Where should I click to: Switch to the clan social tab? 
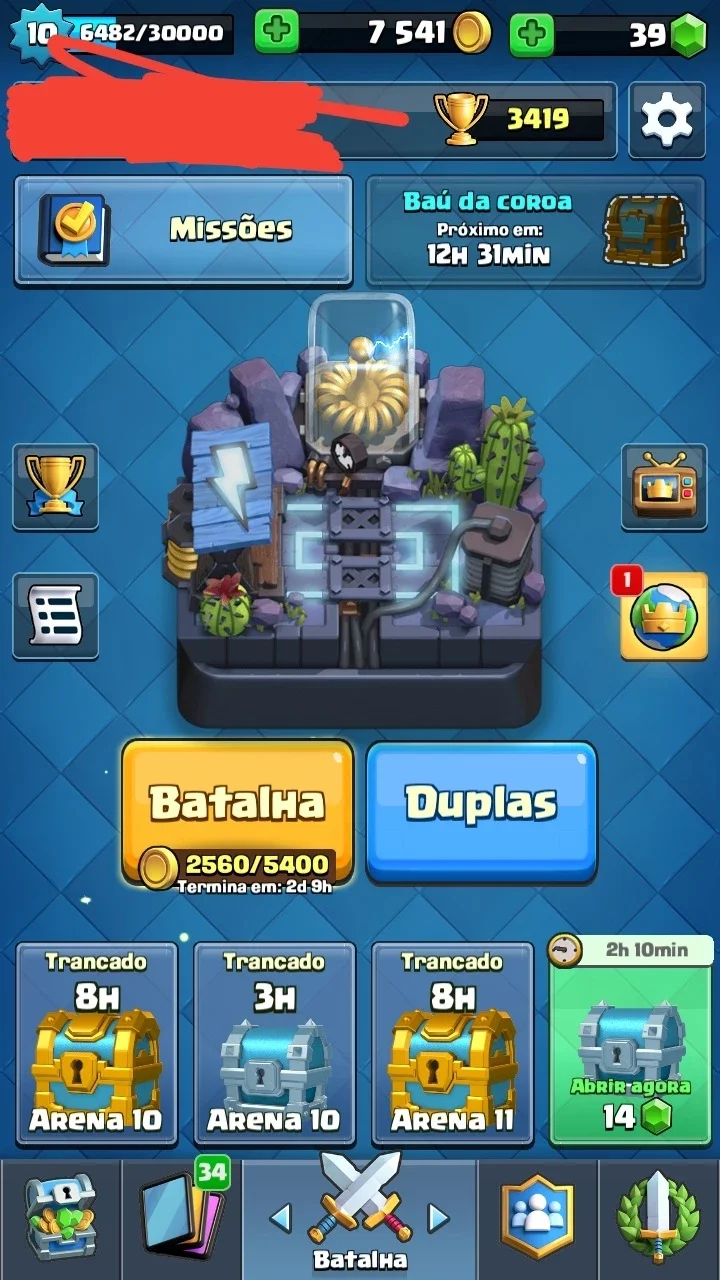pos(538,1220)
